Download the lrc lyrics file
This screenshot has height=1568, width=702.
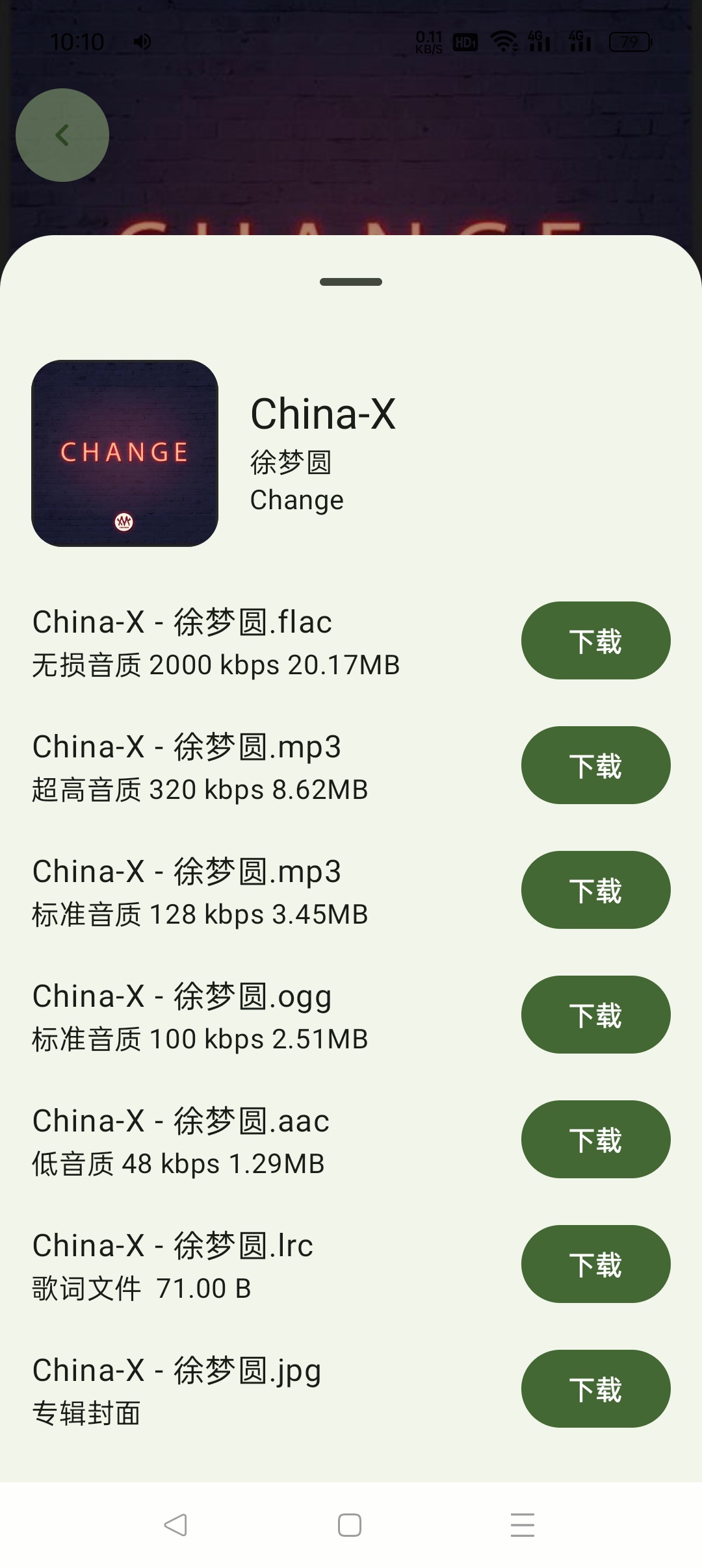(595, 1264)
